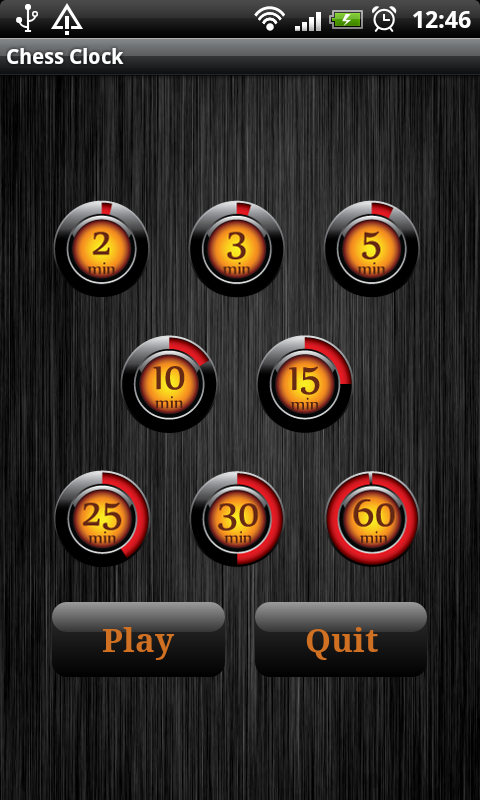Pick the 5 min timer
This screenshot has width=480, height=800.
372,248
